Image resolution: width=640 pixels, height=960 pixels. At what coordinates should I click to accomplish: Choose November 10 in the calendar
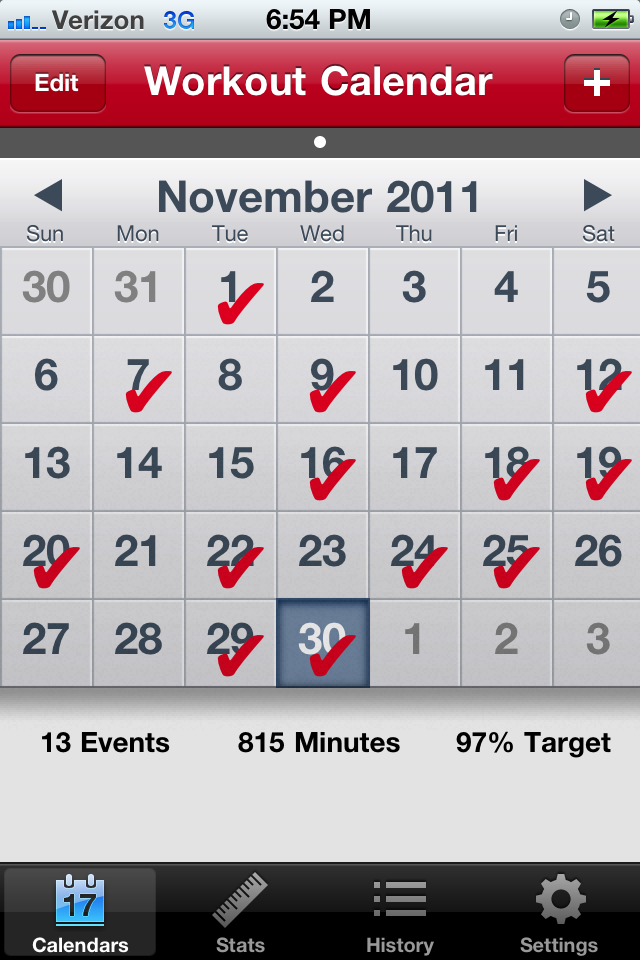(415, 379)
